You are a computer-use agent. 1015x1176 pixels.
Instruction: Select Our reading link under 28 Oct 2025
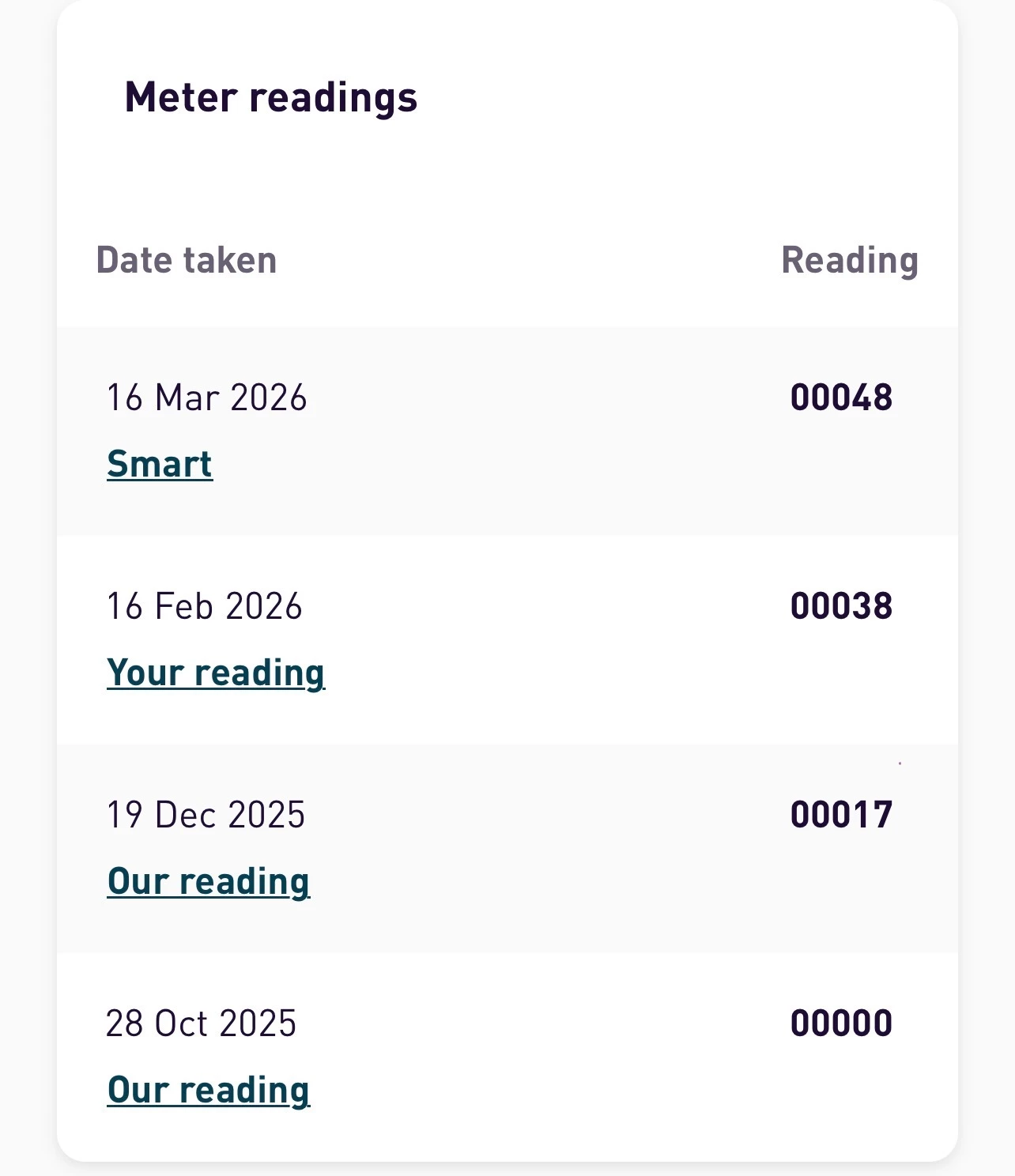(x=209, y=1090)
